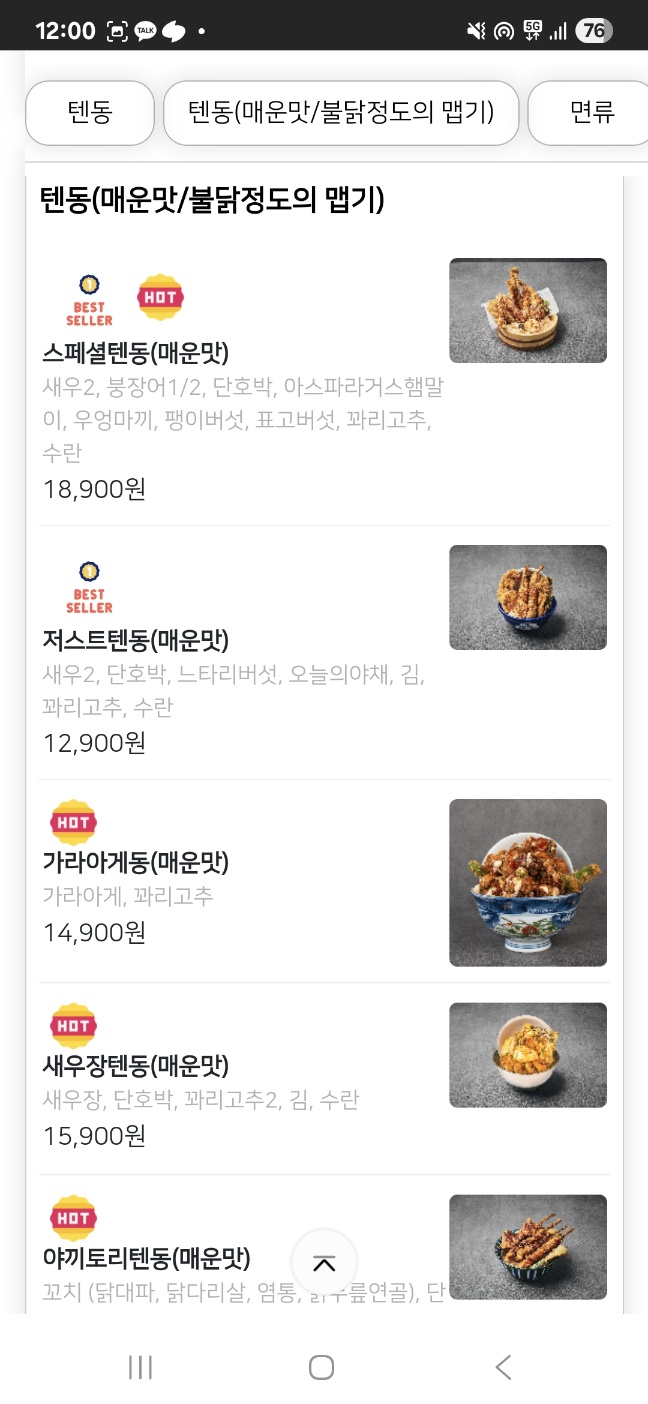Go to the home screen
This screenshot has height=1404, width=648.
[x=321, y=1367]
